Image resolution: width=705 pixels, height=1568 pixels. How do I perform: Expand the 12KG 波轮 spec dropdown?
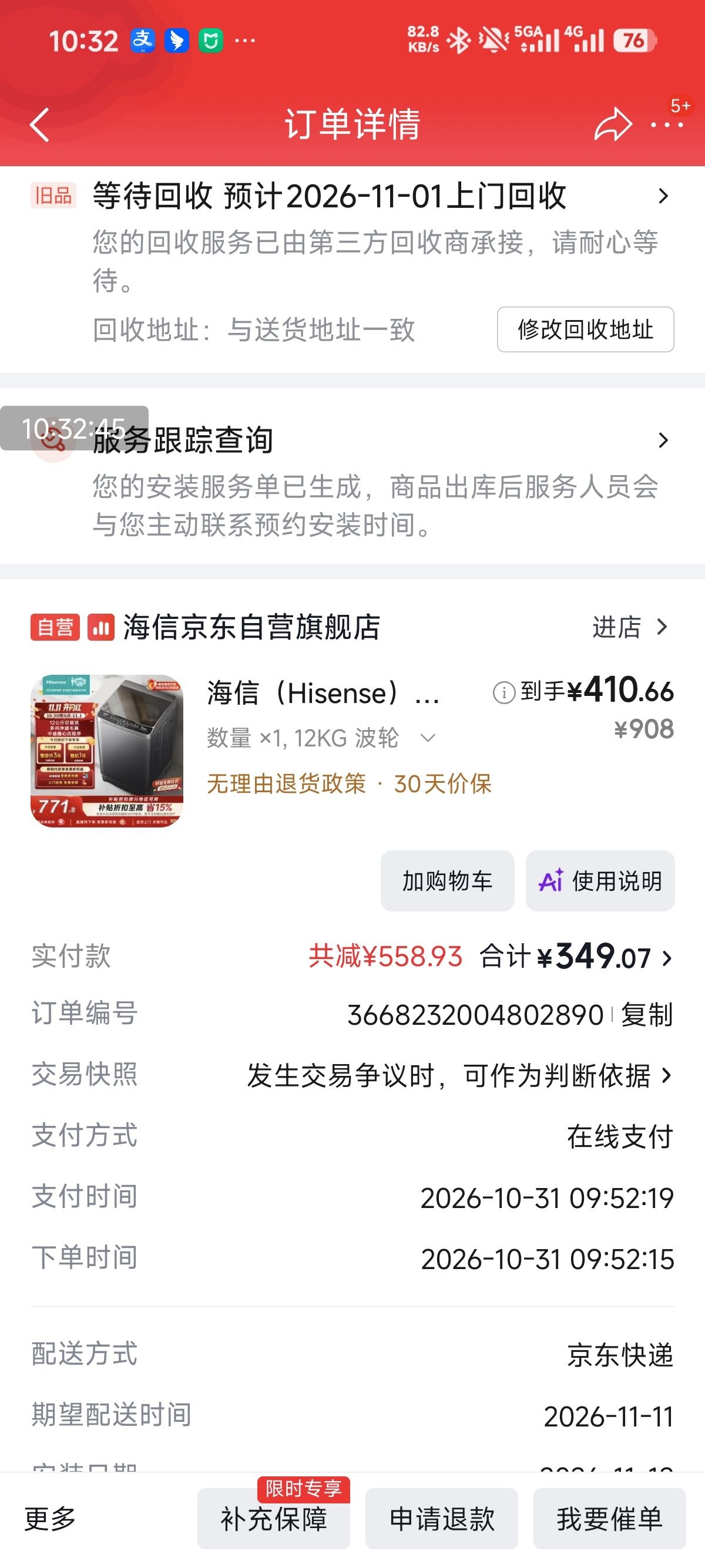[x=428, y=738]
